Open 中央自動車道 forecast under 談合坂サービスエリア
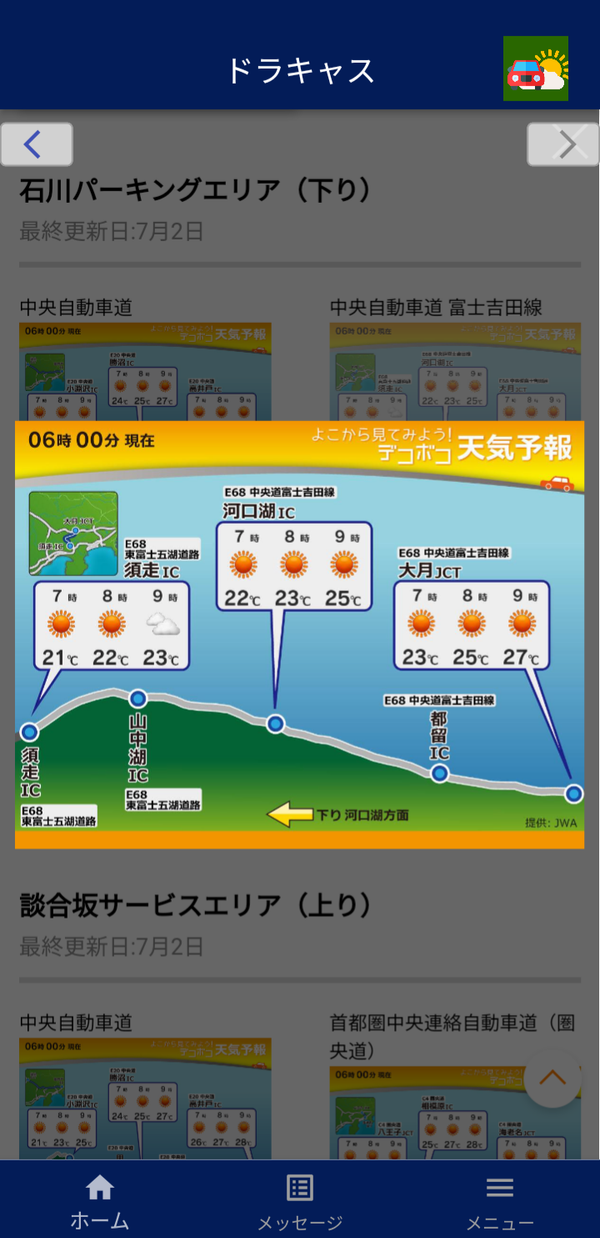Screen dimensions: 600x1238 pyautogui.click(x=145, y=1098)
